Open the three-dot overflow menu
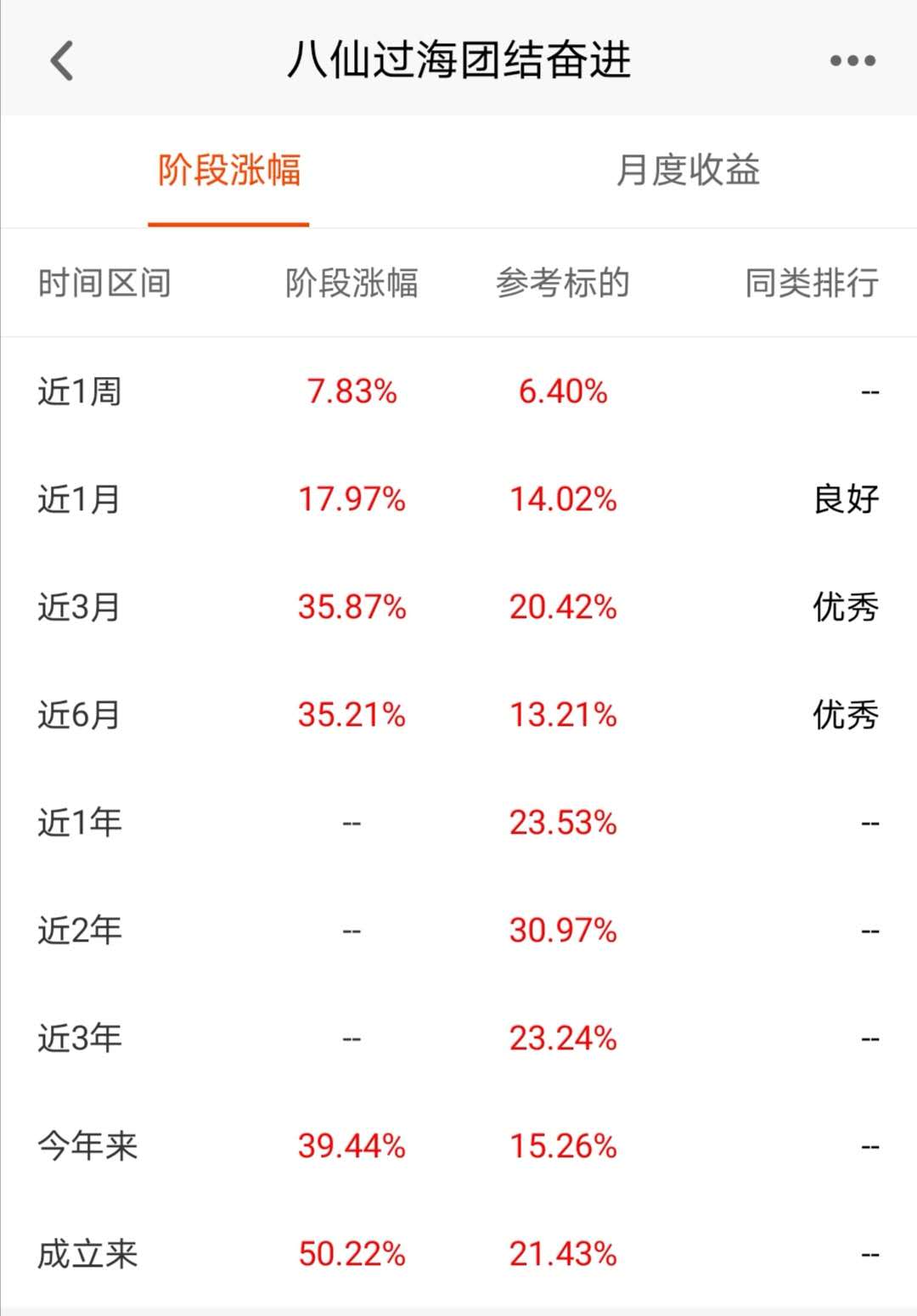The image size is (917, 1316). pos(852,61)
